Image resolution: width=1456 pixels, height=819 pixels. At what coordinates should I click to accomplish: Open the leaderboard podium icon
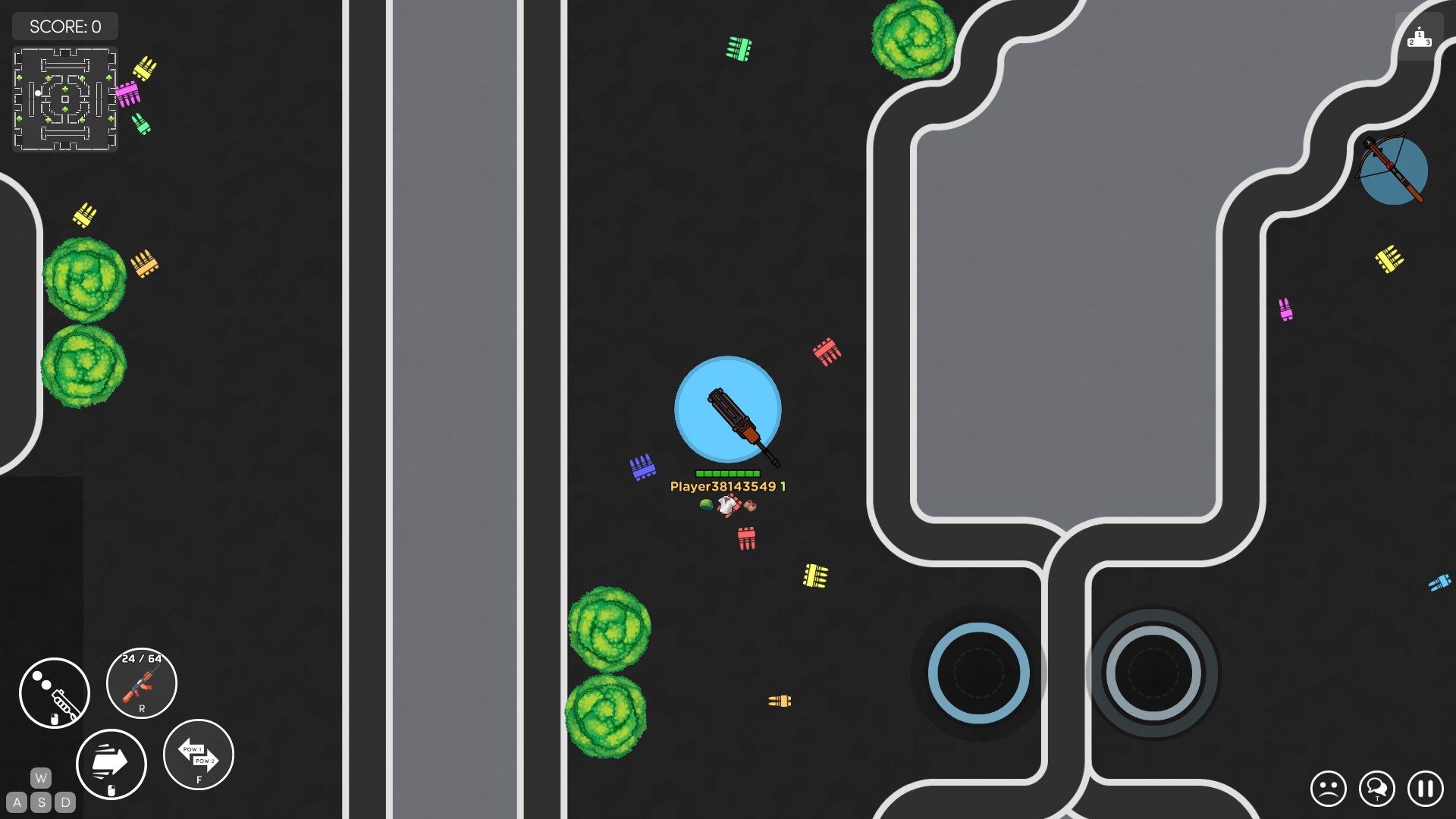coord(1419,37)
